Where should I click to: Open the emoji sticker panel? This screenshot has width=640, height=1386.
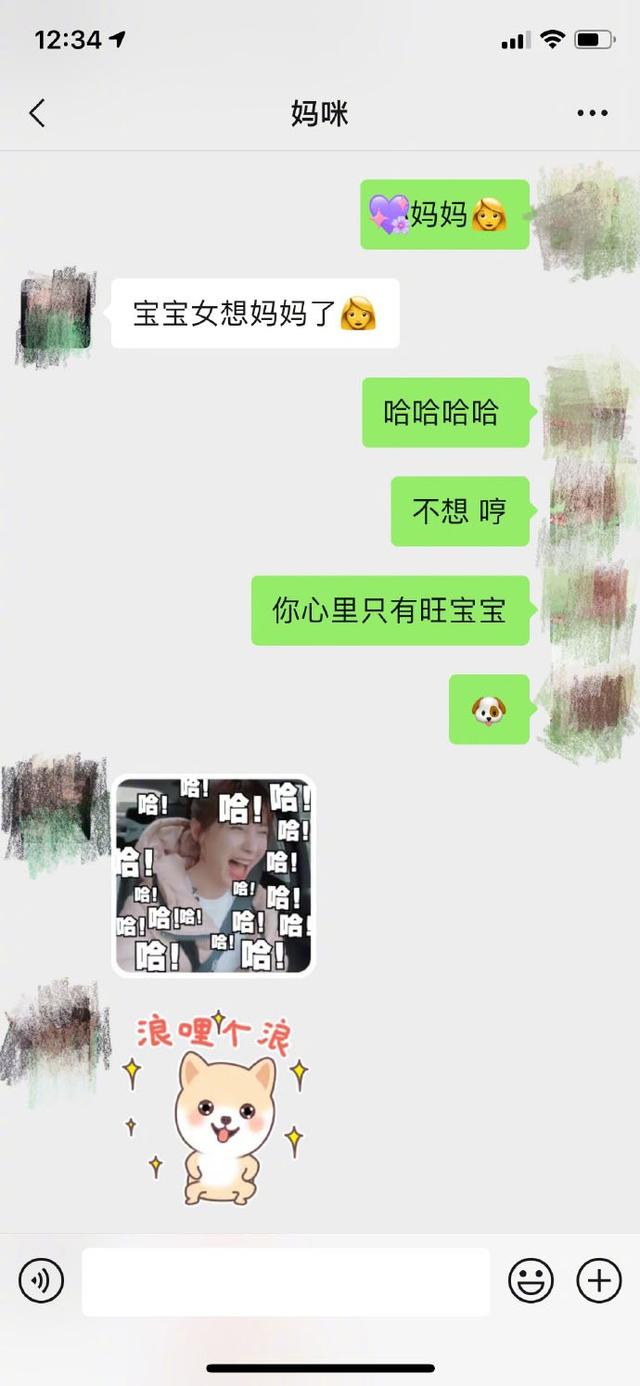coord(531,1280)
